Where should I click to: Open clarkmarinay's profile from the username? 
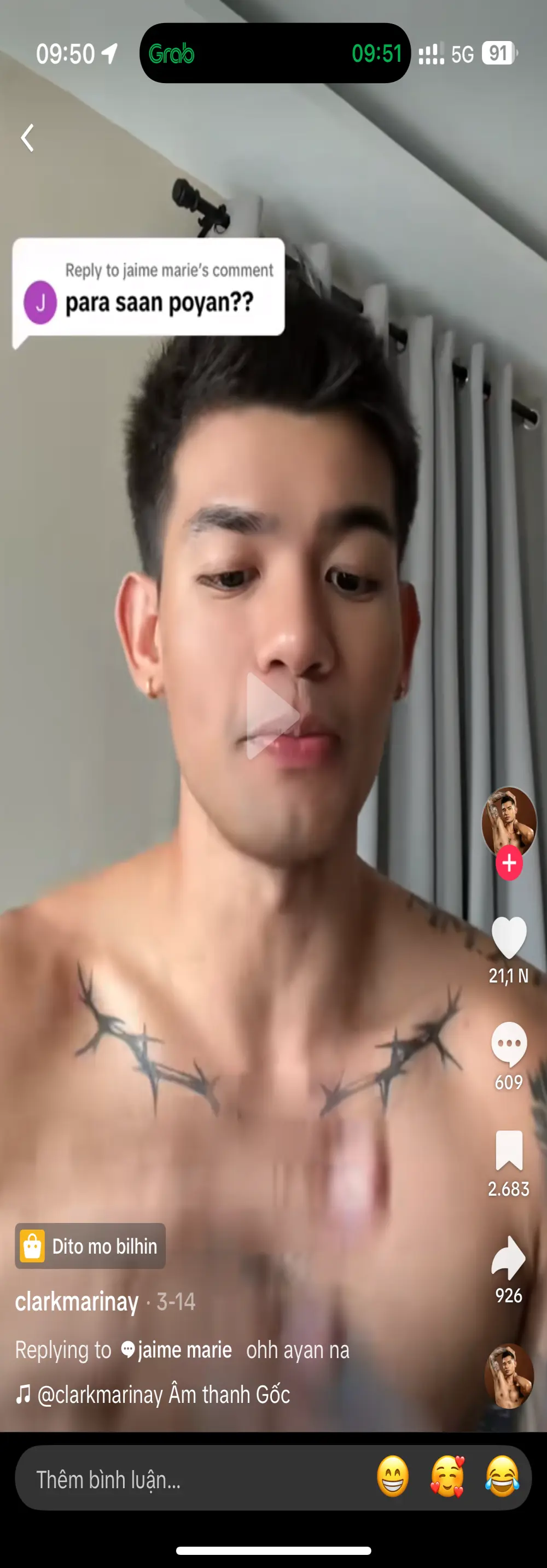click(x=77, y=1301)
